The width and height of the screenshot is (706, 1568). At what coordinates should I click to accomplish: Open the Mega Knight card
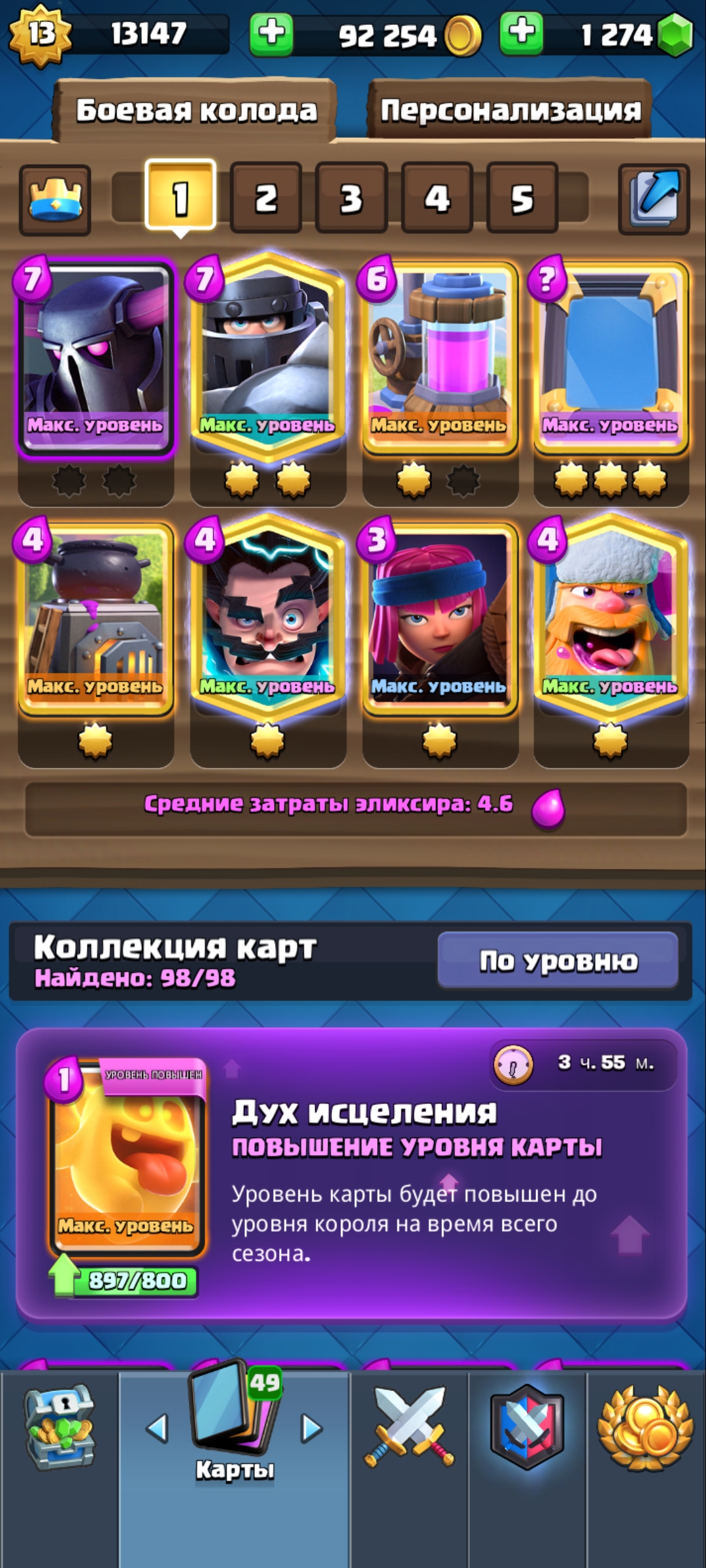[x=267, y=356]
